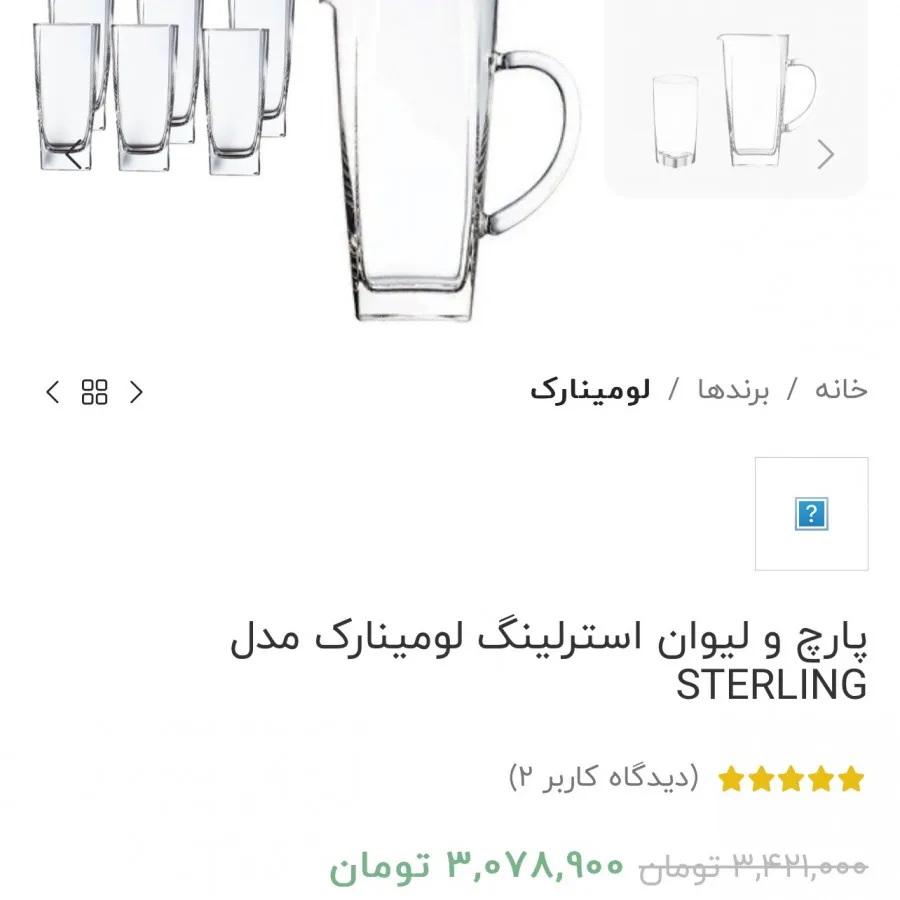Select the pitcher and glass thumbnail
This screenshot has width=900, height=900.
click(x=735, y=100)
